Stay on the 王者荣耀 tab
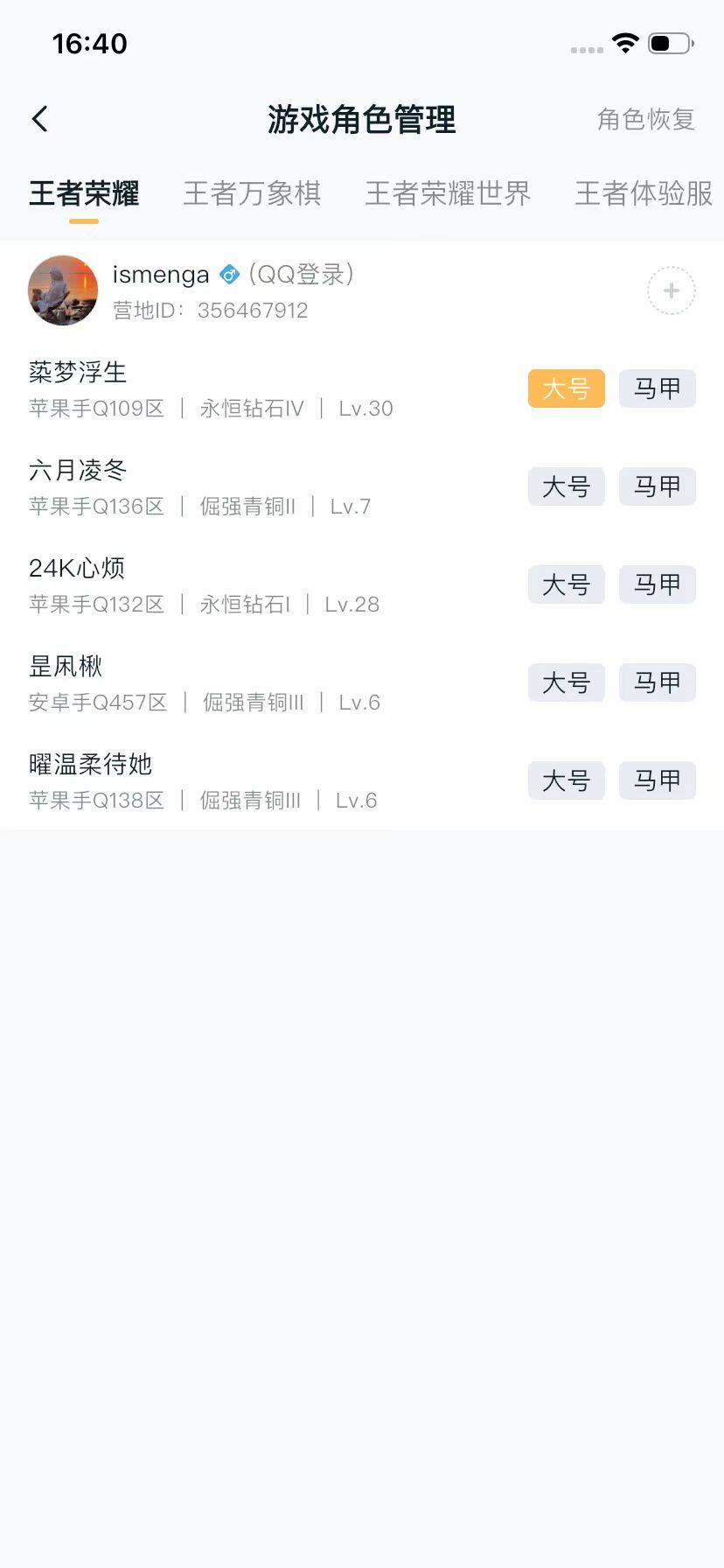724x1568 pixels. click(x=81, y=193)
